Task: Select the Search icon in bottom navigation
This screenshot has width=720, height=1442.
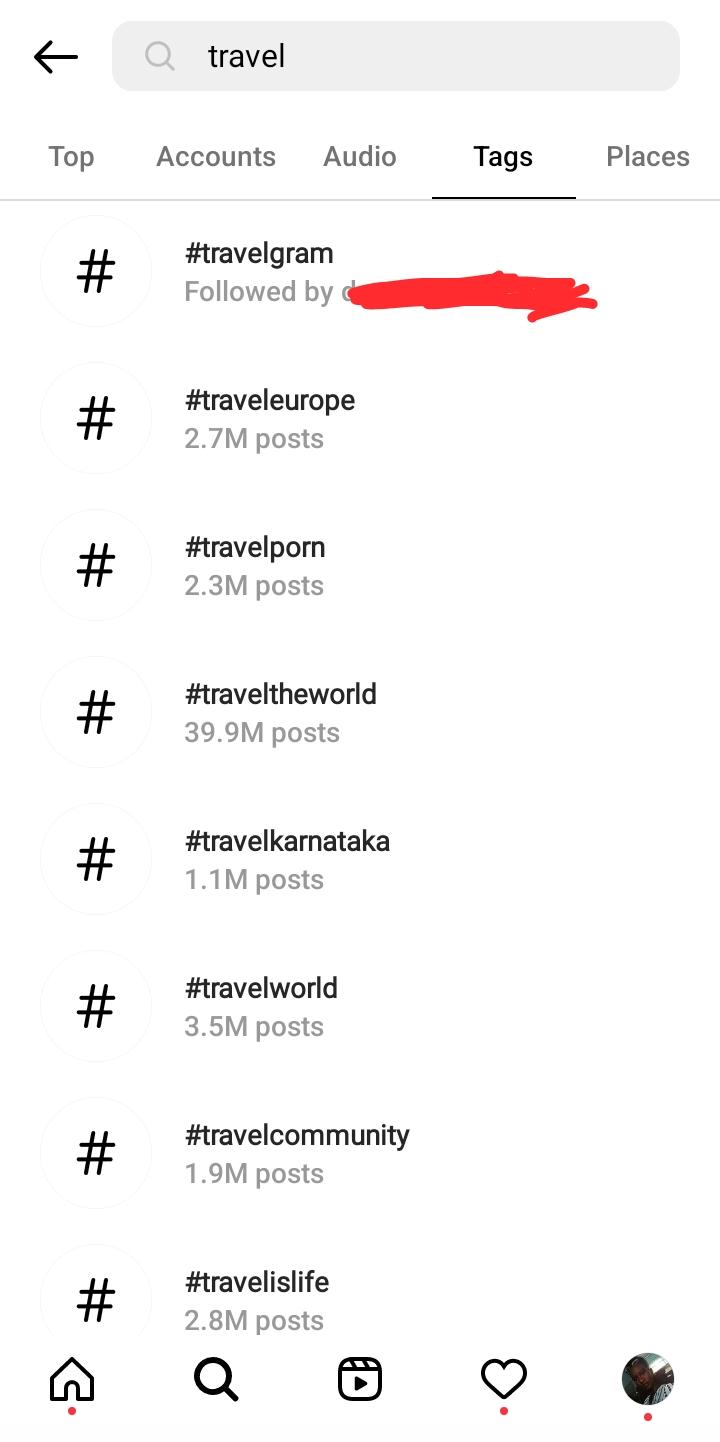Action: [216, 1380]
